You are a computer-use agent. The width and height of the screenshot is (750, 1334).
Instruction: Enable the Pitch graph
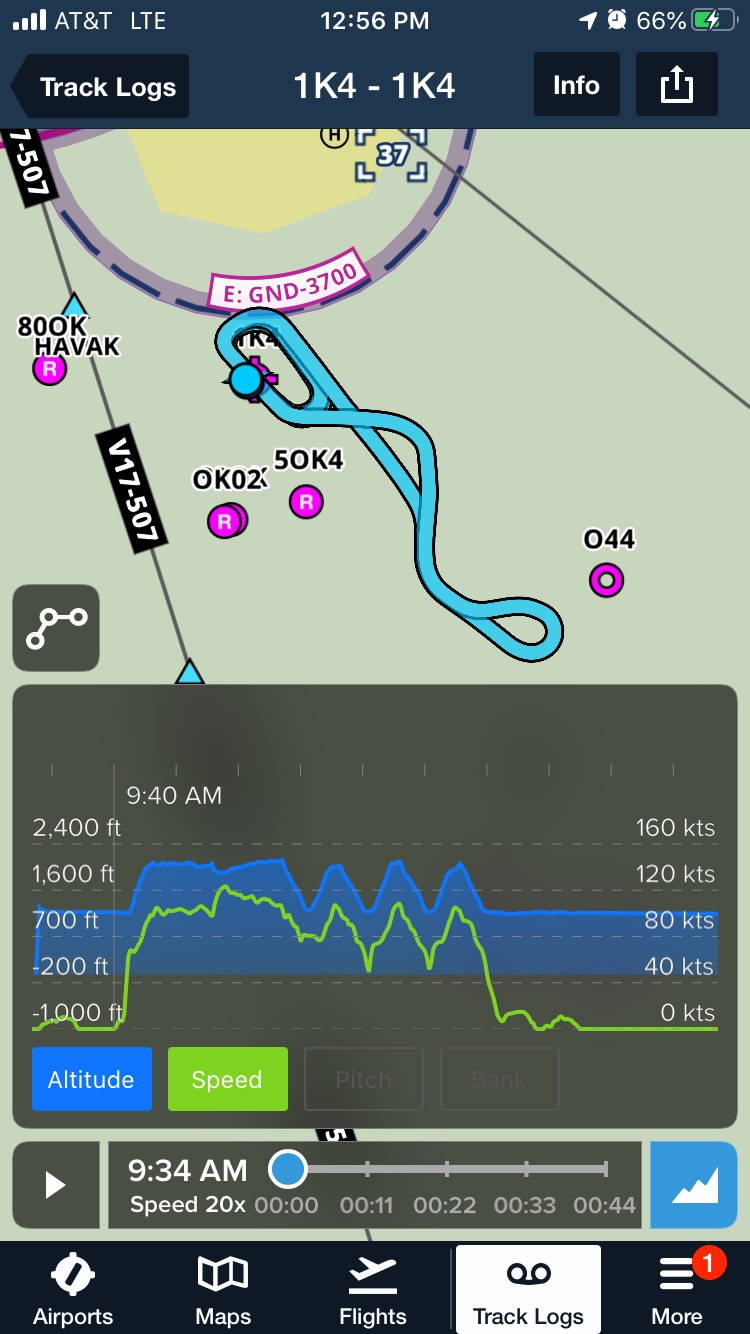(363, 1079)
